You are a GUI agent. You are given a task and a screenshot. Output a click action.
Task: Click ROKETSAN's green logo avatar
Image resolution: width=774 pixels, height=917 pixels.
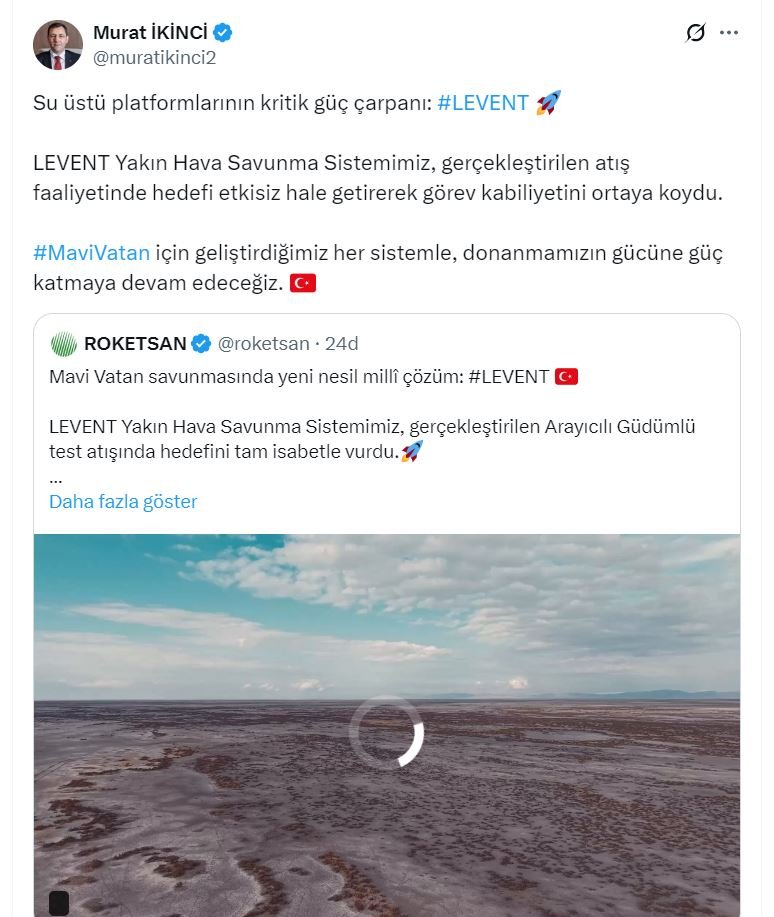coord(63,343)
